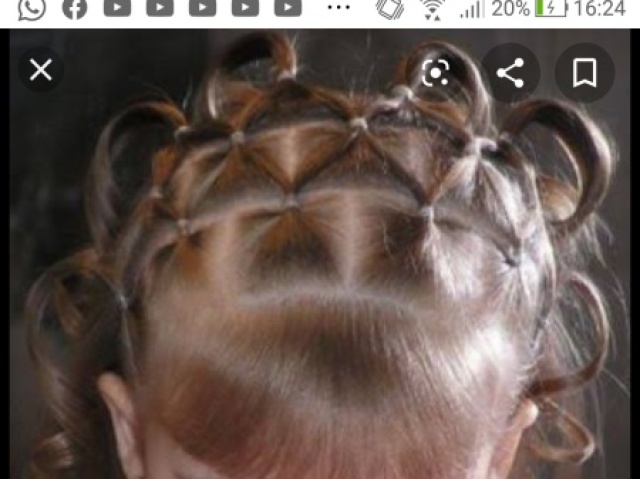The height and width of the screenshot is (479, 640).
Task: Close the image viewer
Action: pos(41,71)
